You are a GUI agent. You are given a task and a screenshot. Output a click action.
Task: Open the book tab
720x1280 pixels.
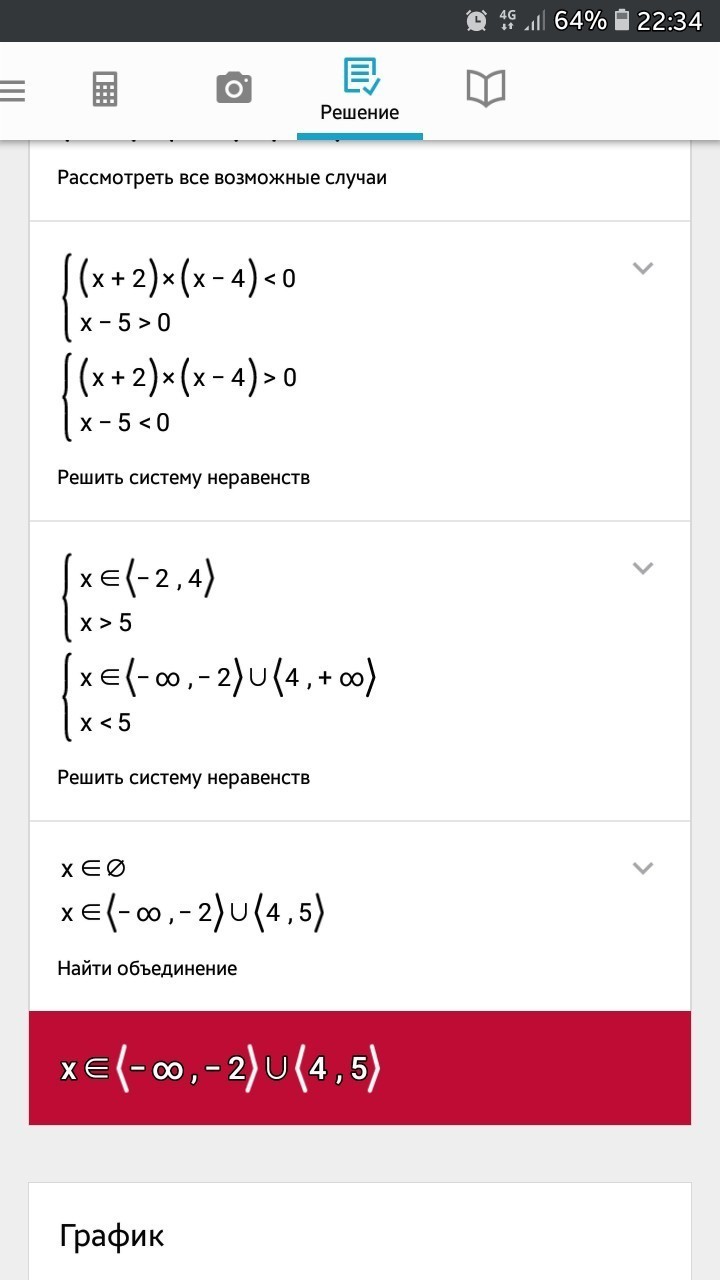486,89
